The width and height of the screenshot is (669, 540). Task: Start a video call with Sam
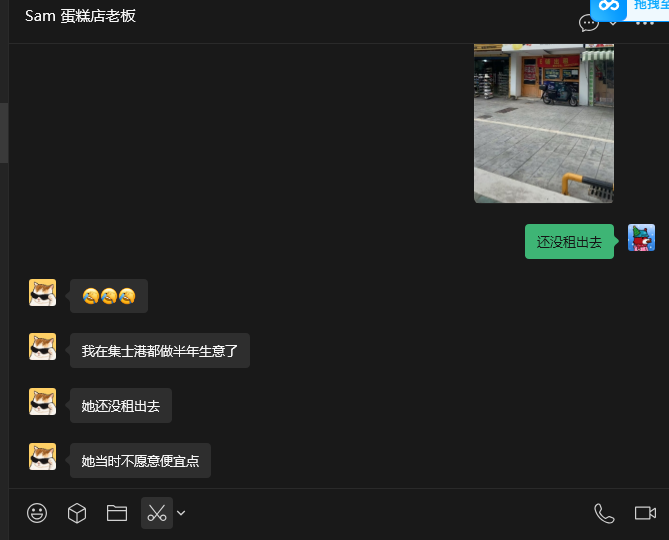point(645,513)
